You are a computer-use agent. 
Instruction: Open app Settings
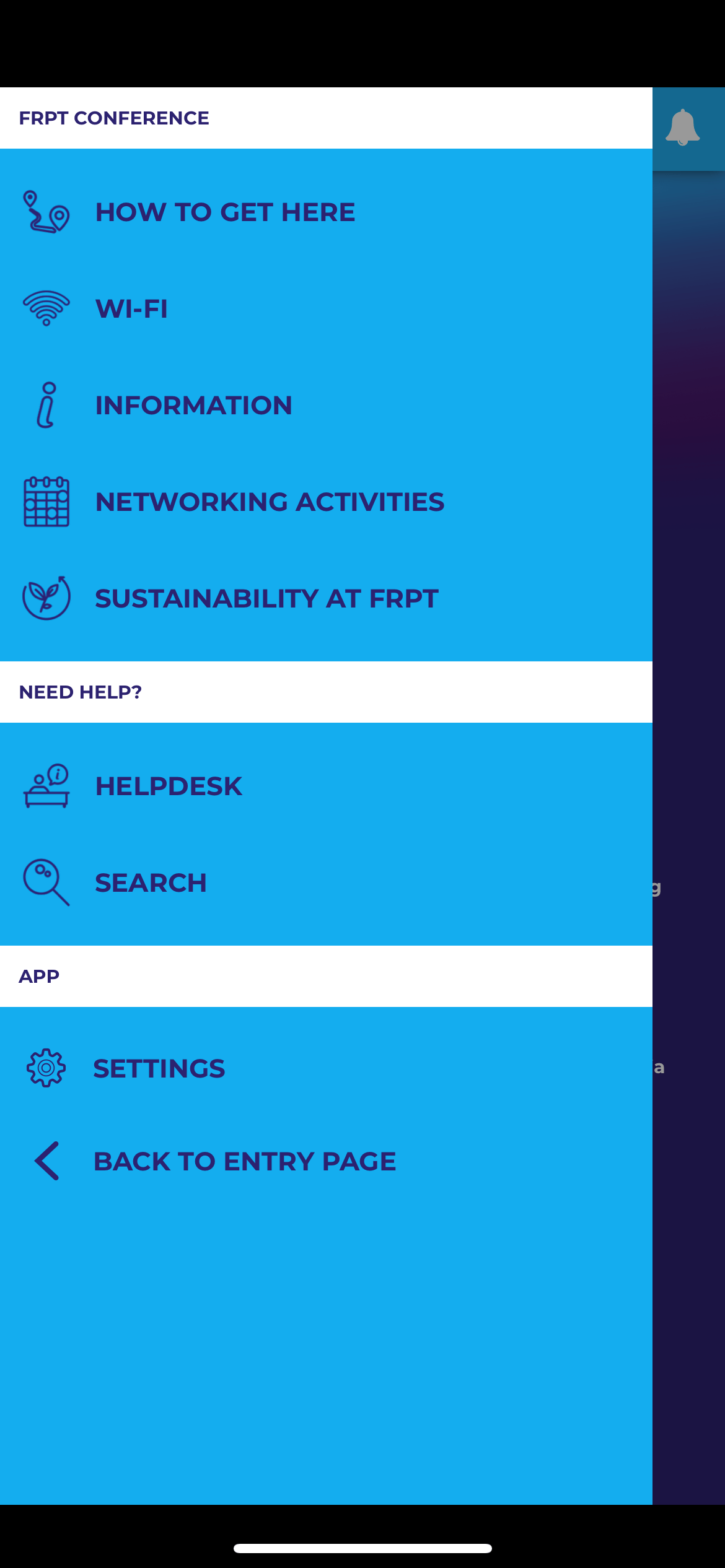click(x=326, y=1068)
